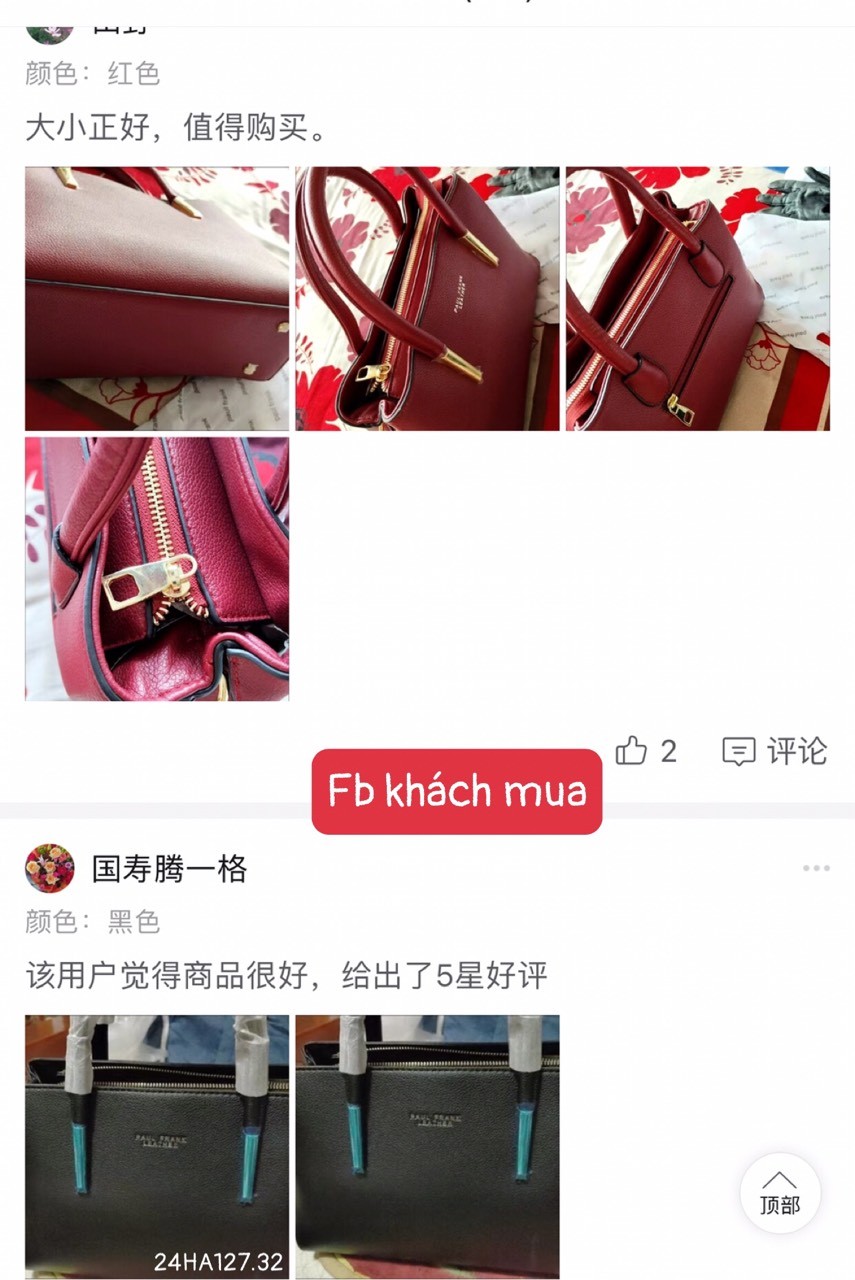Open overflow menu on 国寿腾一格's review
The width and height of the screenshot is (855, 1280).
pos(816,868)
